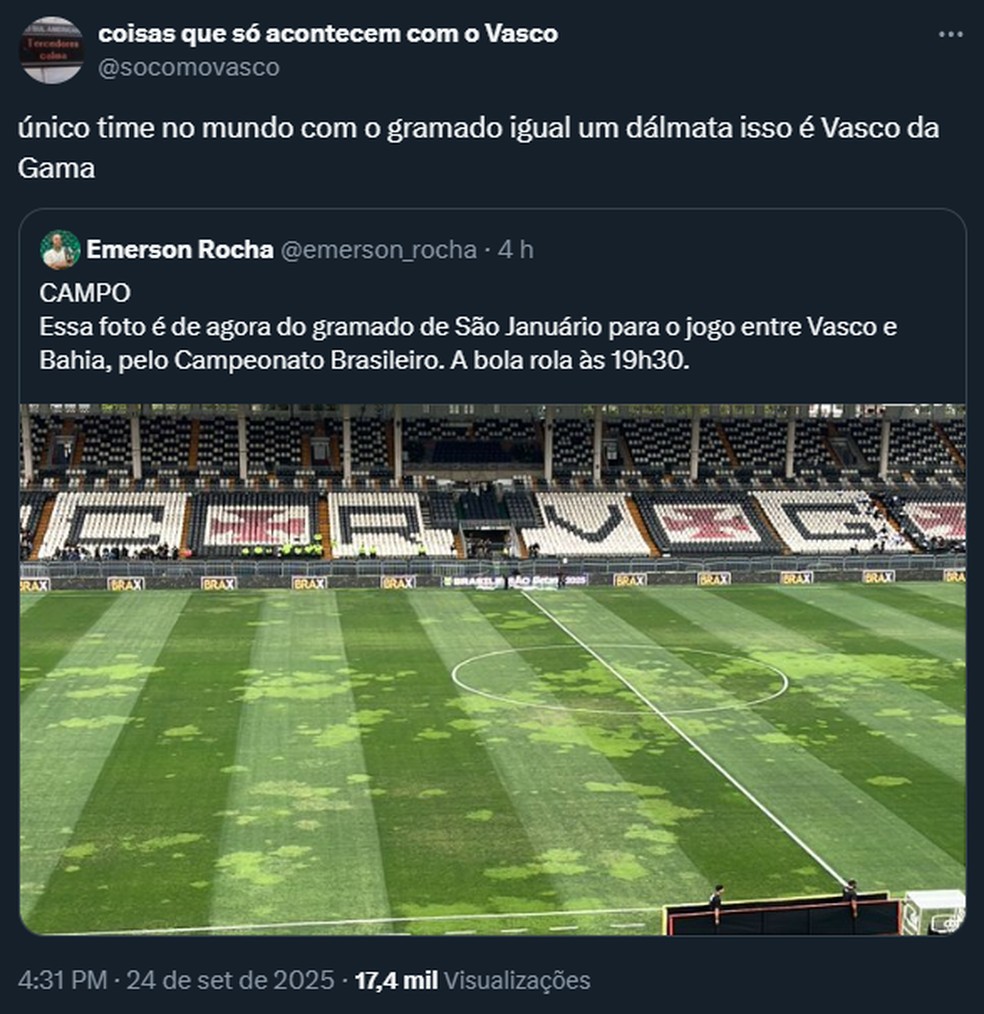Enlarge the São Januário pitch photo
Image resolution: width=984 pixels, height=1014 pixels.
point(492,668)
